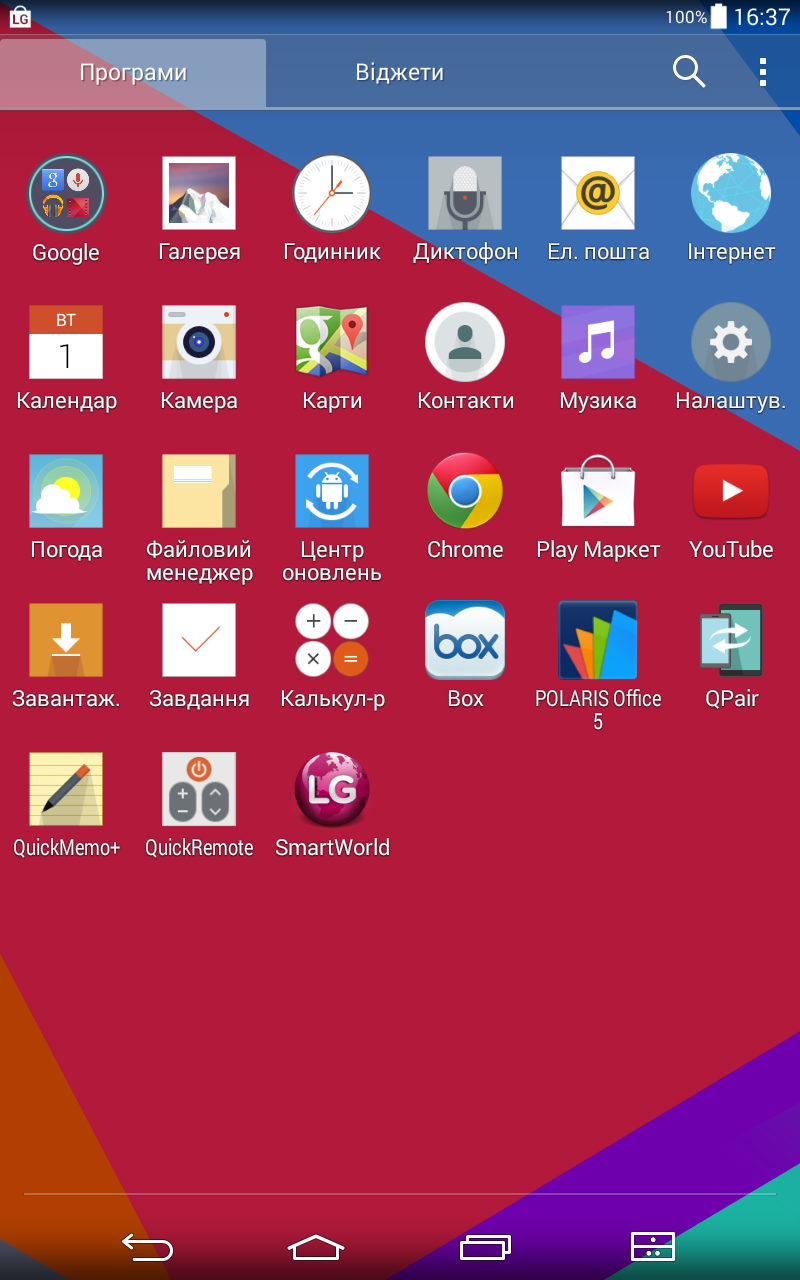
Task: Switch to the Віджети tab
Action: click(x=399, y=73)
